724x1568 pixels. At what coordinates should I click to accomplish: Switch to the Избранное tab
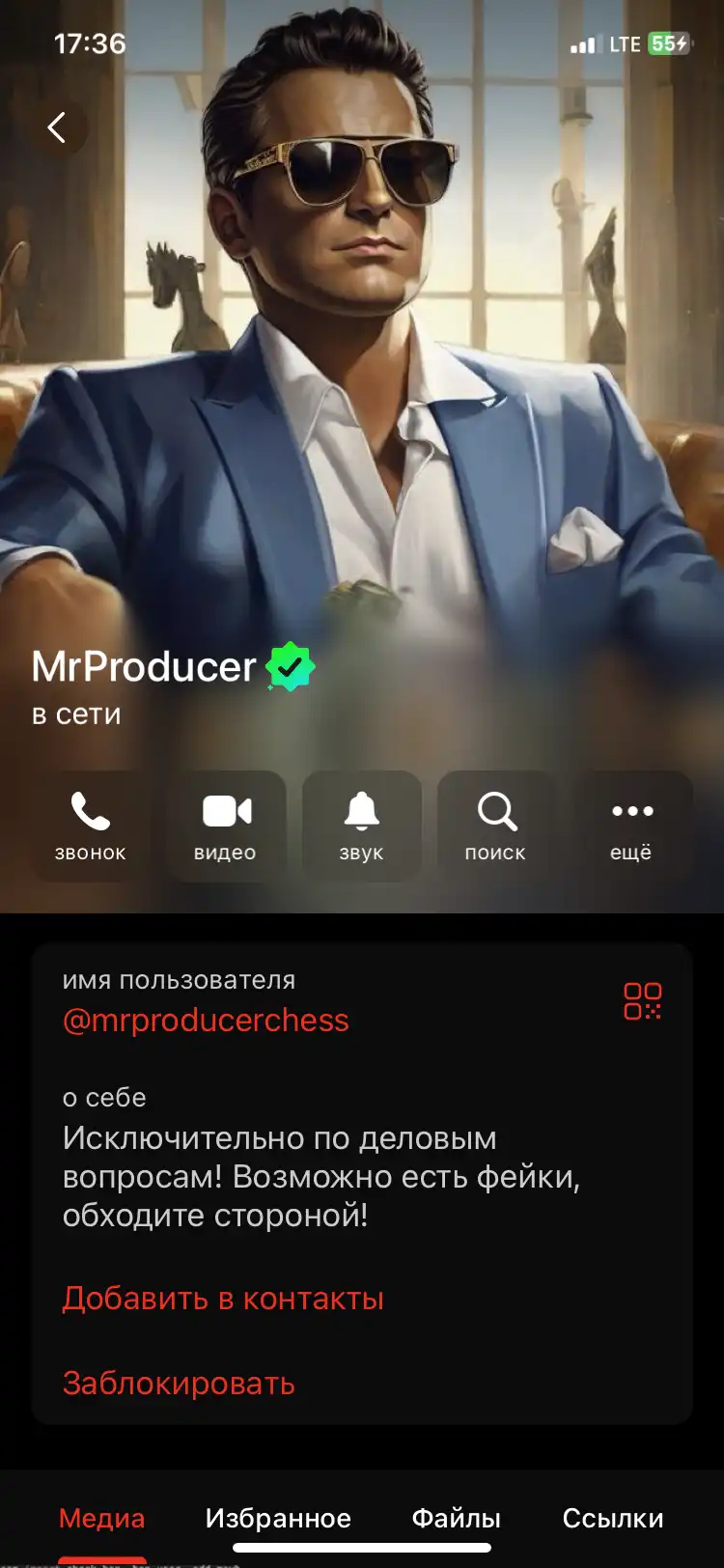278,1519
